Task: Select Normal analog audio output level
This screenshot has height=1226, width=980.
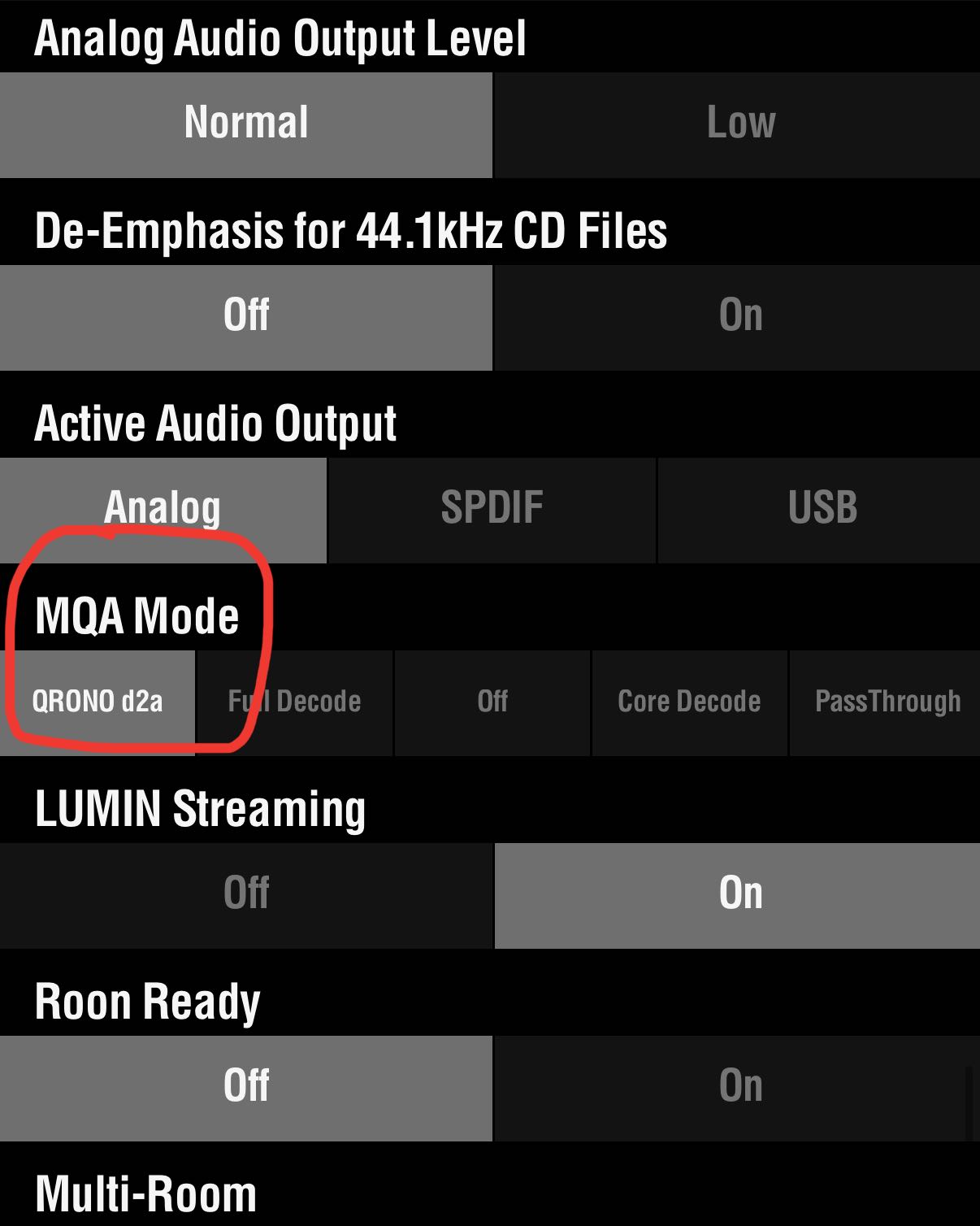Action: [245, 124]
